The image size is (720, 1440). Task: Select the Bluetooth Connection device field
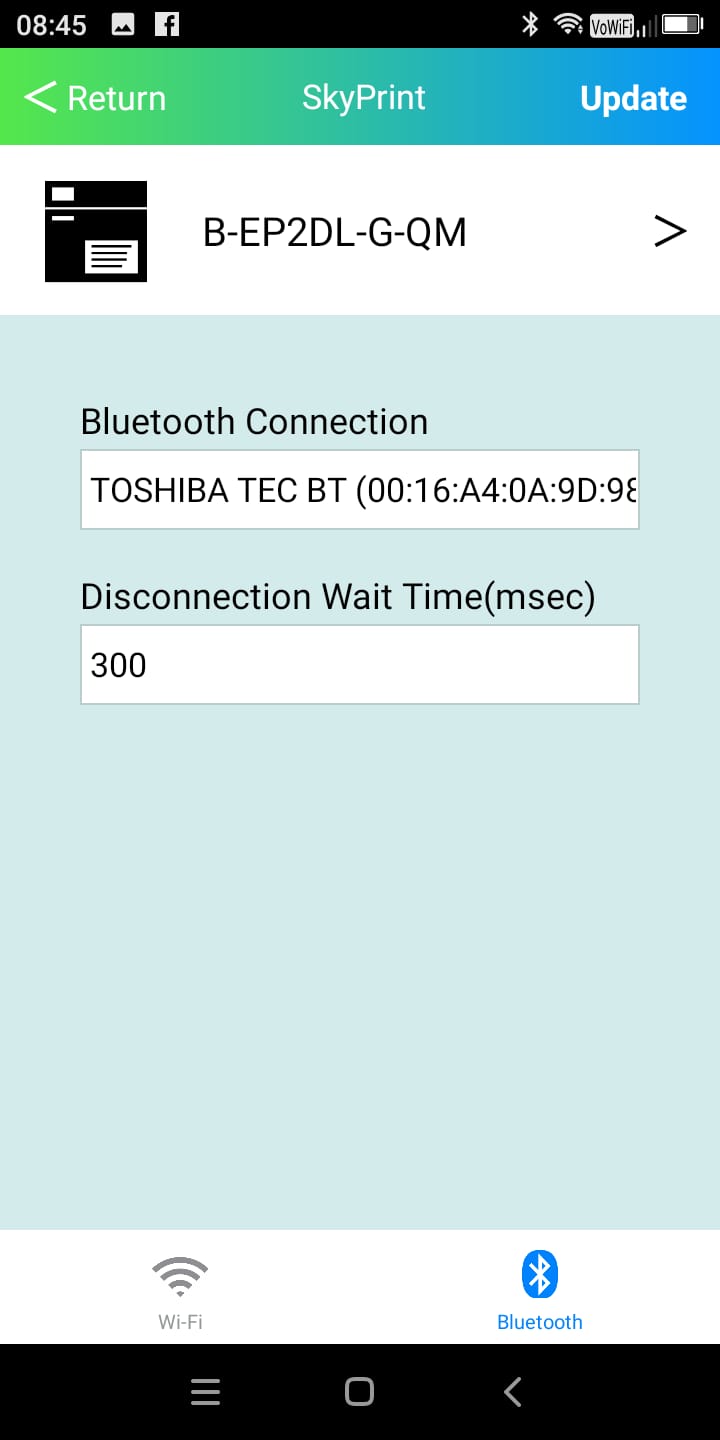pyautogui.click(x=360, y=489)
